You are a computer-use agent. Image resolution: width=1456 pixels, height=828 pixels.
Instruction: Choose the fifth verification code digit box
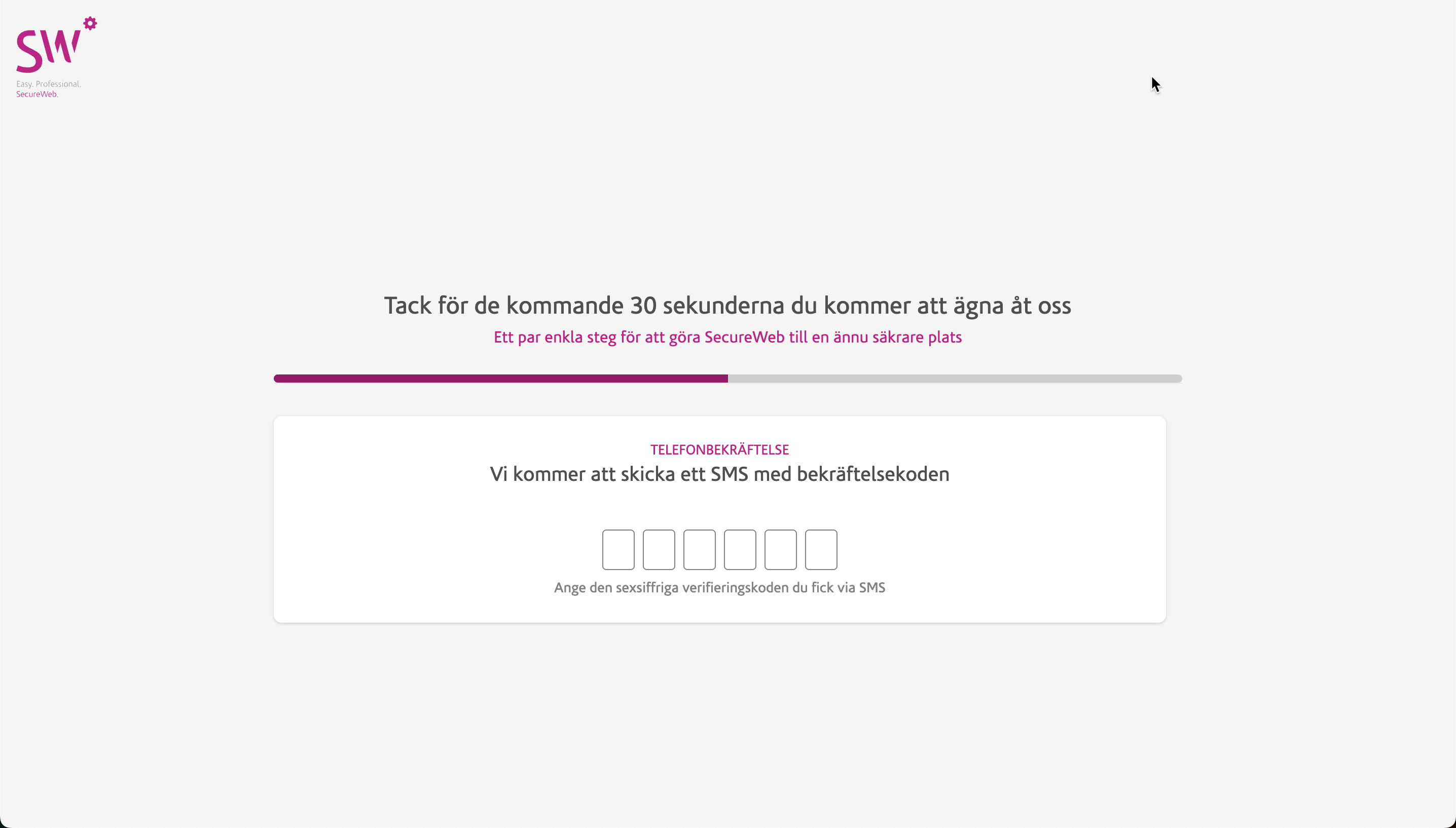(x=780, y=549)
